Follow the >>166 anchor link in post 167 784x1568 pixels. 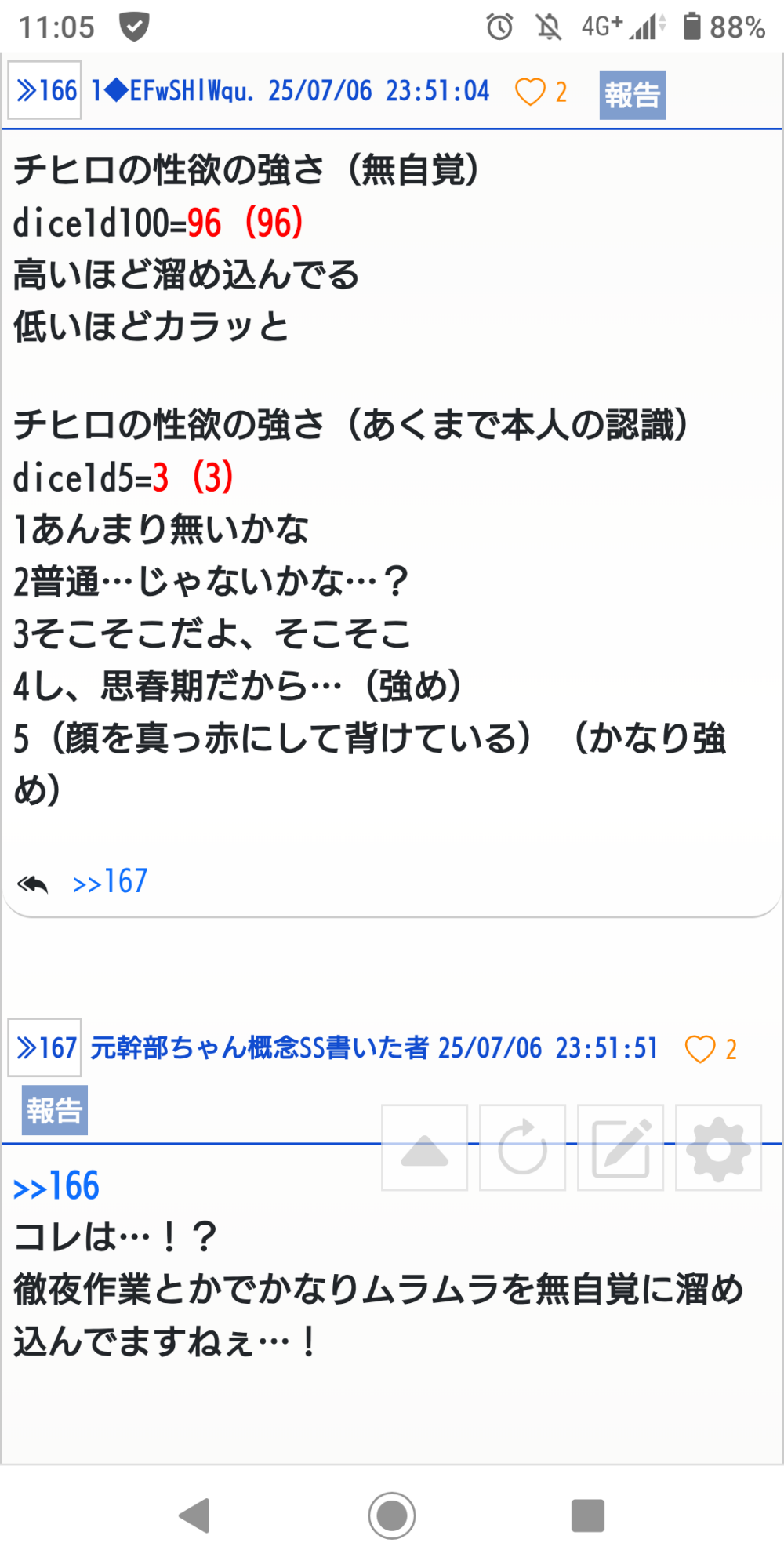[x=56, y=1186]
